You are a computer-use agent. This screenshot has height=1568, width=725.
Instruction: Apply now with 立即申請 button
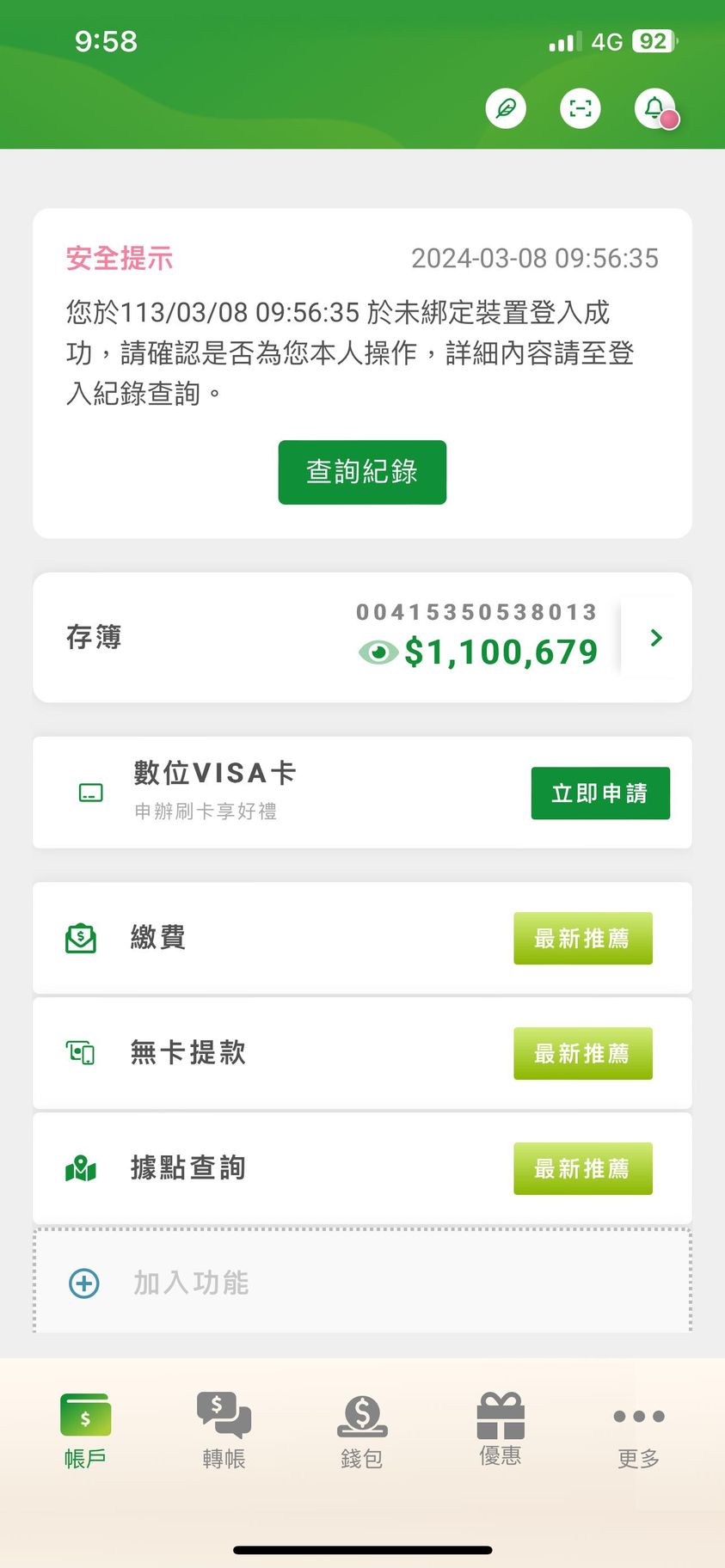click(599, 793)
